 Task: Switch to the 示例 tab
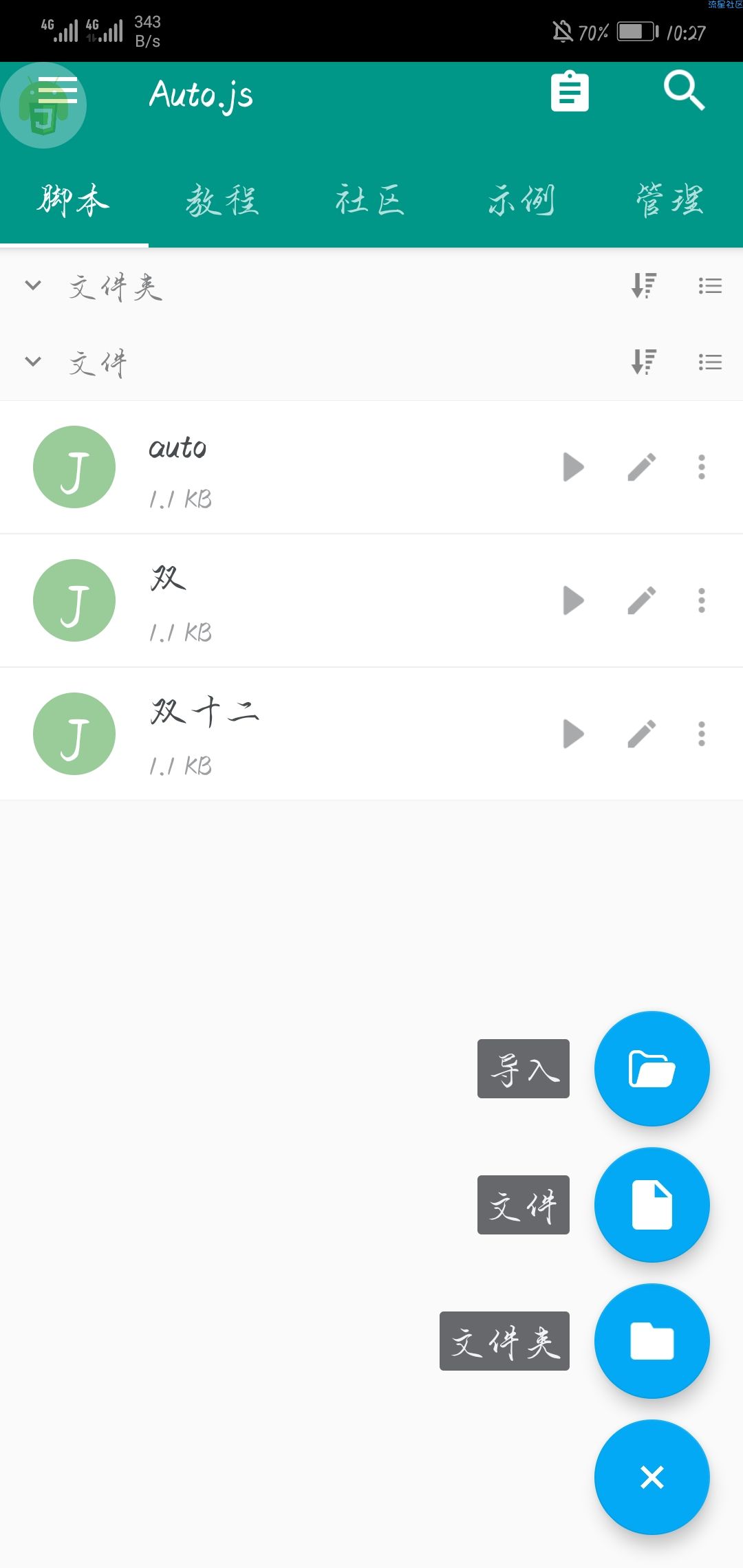(521, 201)
